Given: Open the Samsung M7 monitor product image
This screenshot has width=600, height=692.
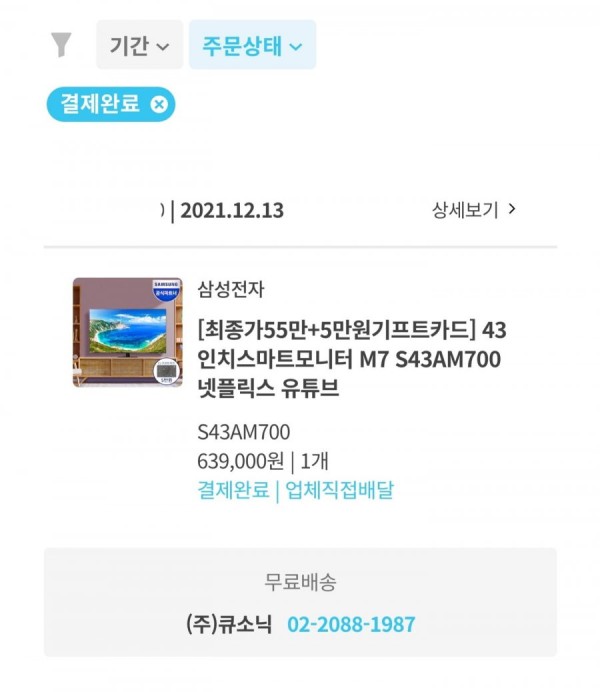Looking at the screenshot, I should [128, 332].
